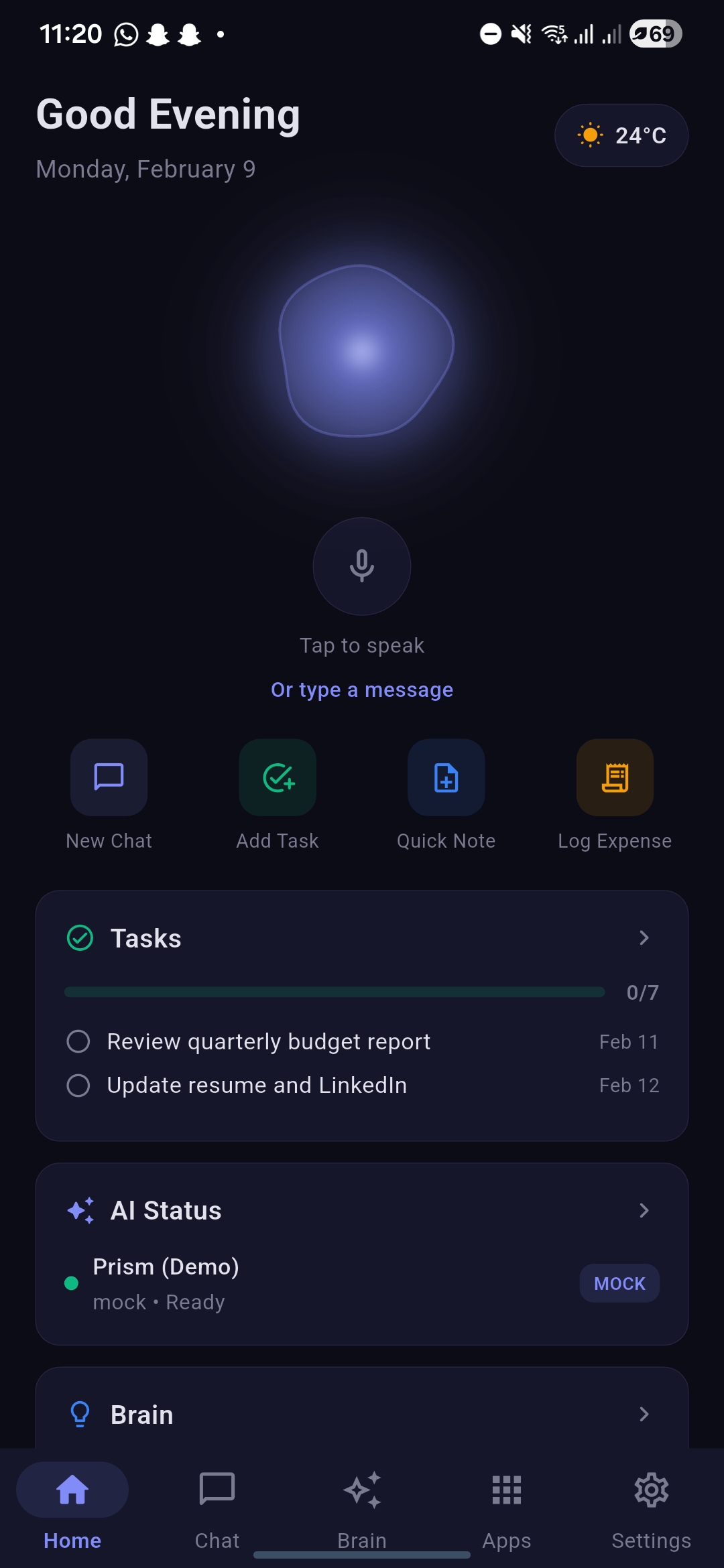Create a Quick Note

pos(446,777)
